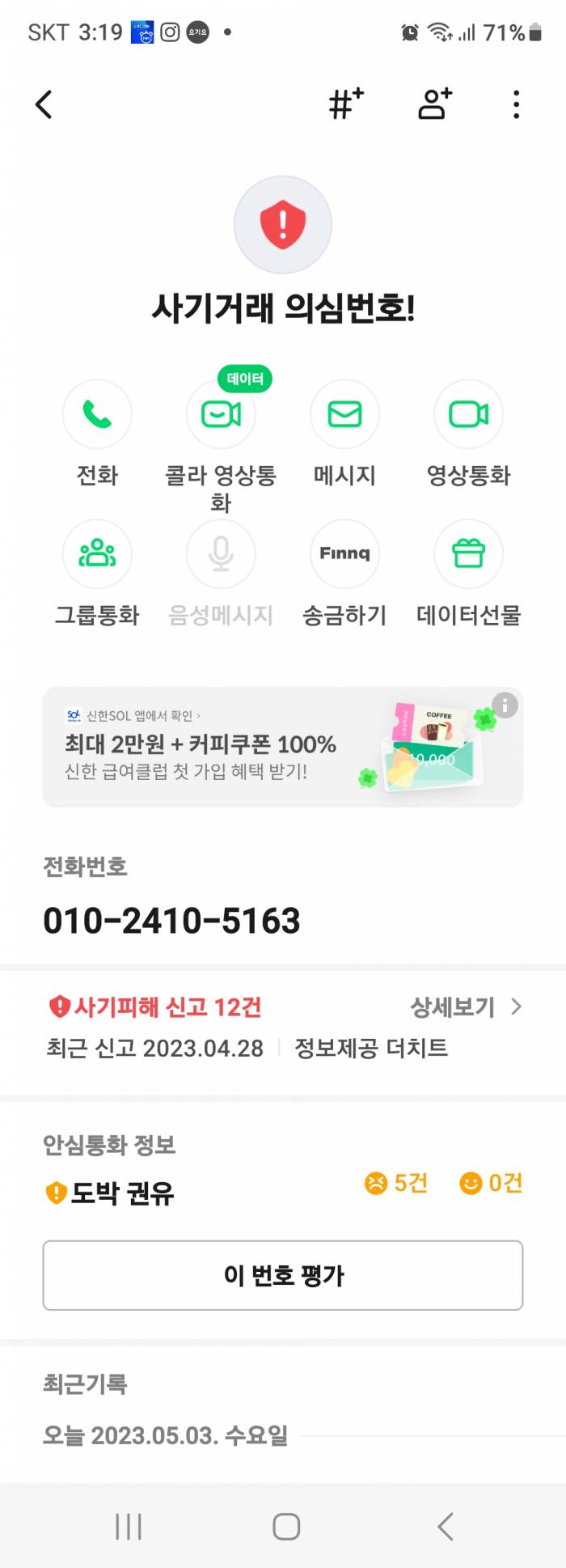Send a message via 메시지
566x1568 pixels.
point(344,415)
